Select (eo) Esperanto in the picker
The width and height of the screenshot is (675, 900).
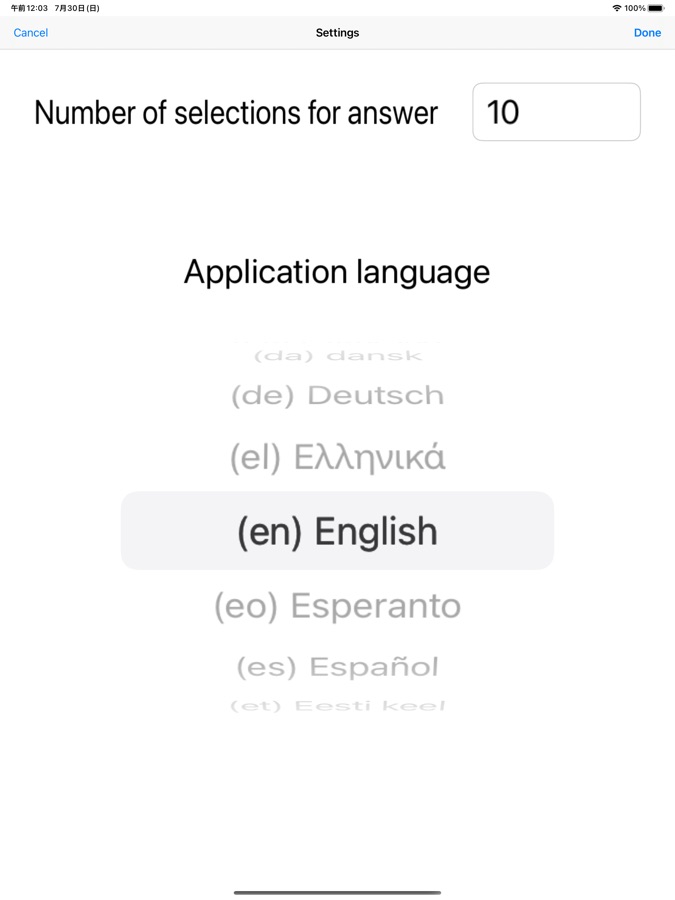(x=337, y=606)
